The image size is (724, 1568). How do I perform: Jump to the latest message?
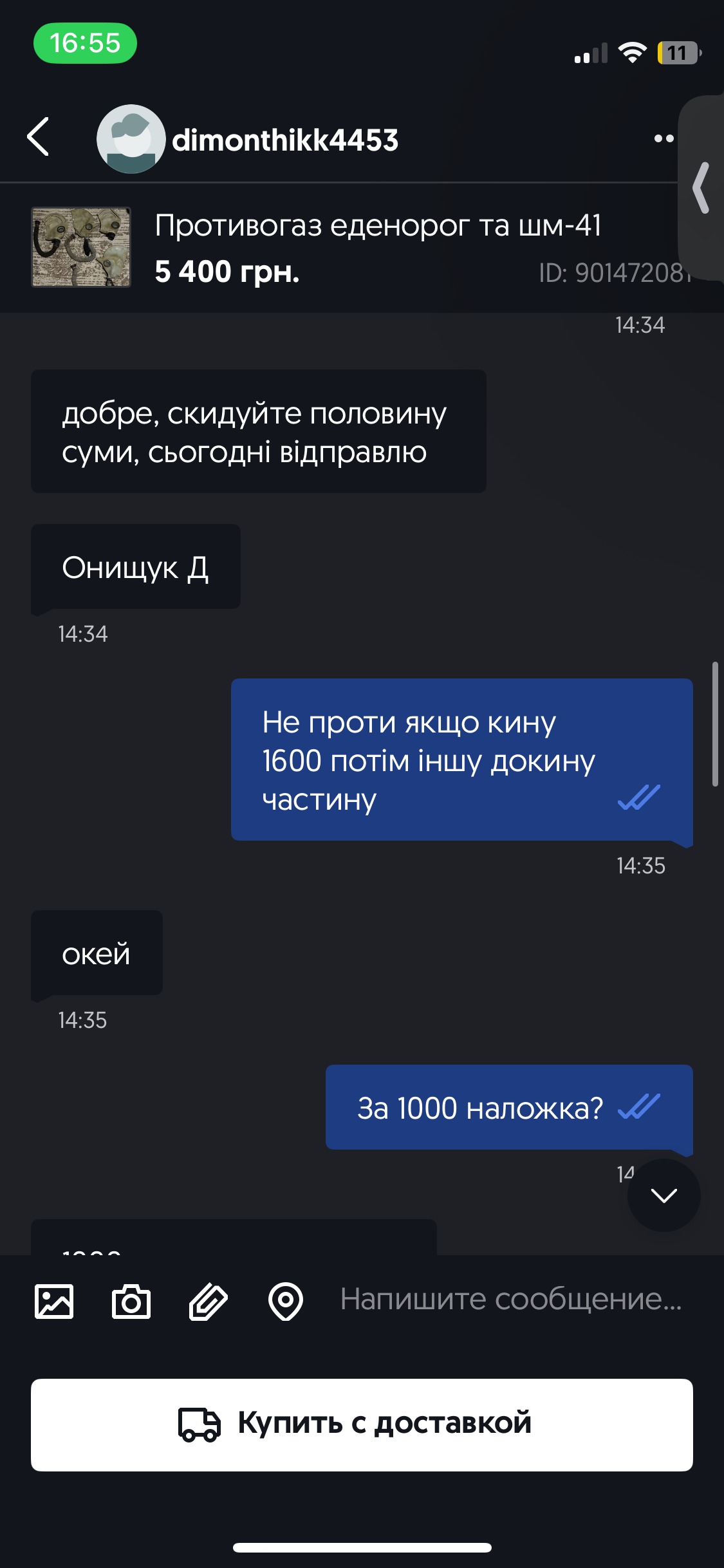click(664, 1195)
